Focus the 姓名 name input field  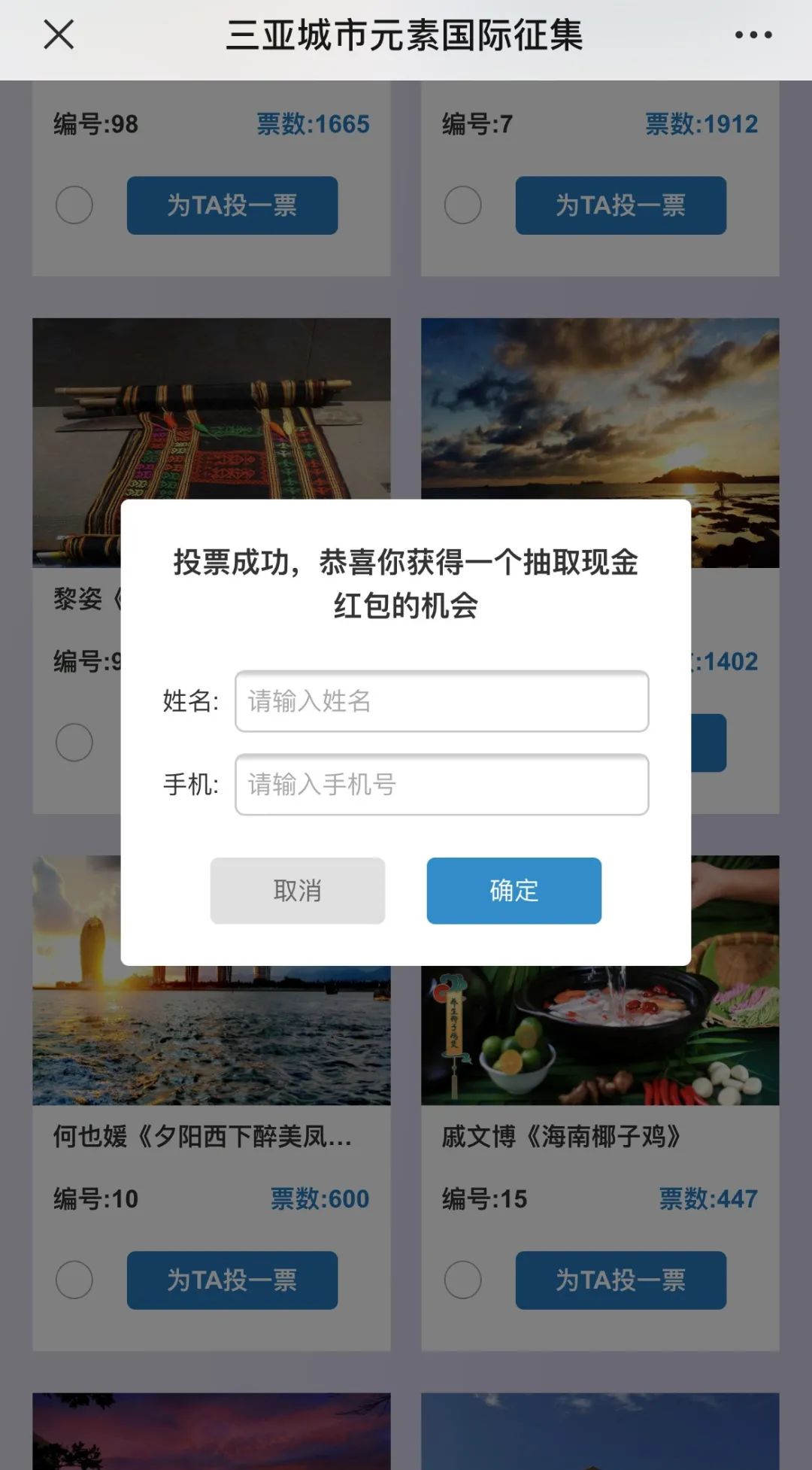pyautogui.click(x=441, y=701)
